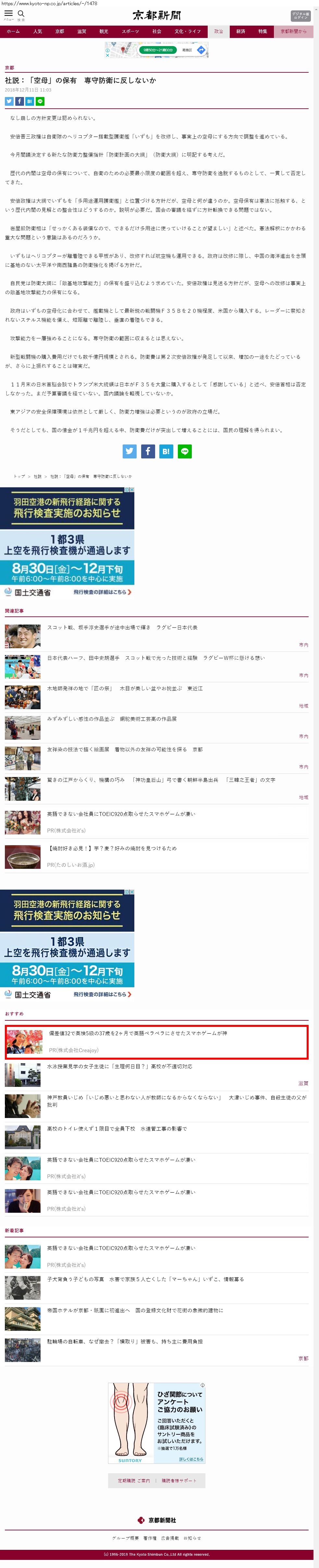319x1568 pixels.
Task: Tap the 定期購読 ご案内 link
Action: [133, 1481]
